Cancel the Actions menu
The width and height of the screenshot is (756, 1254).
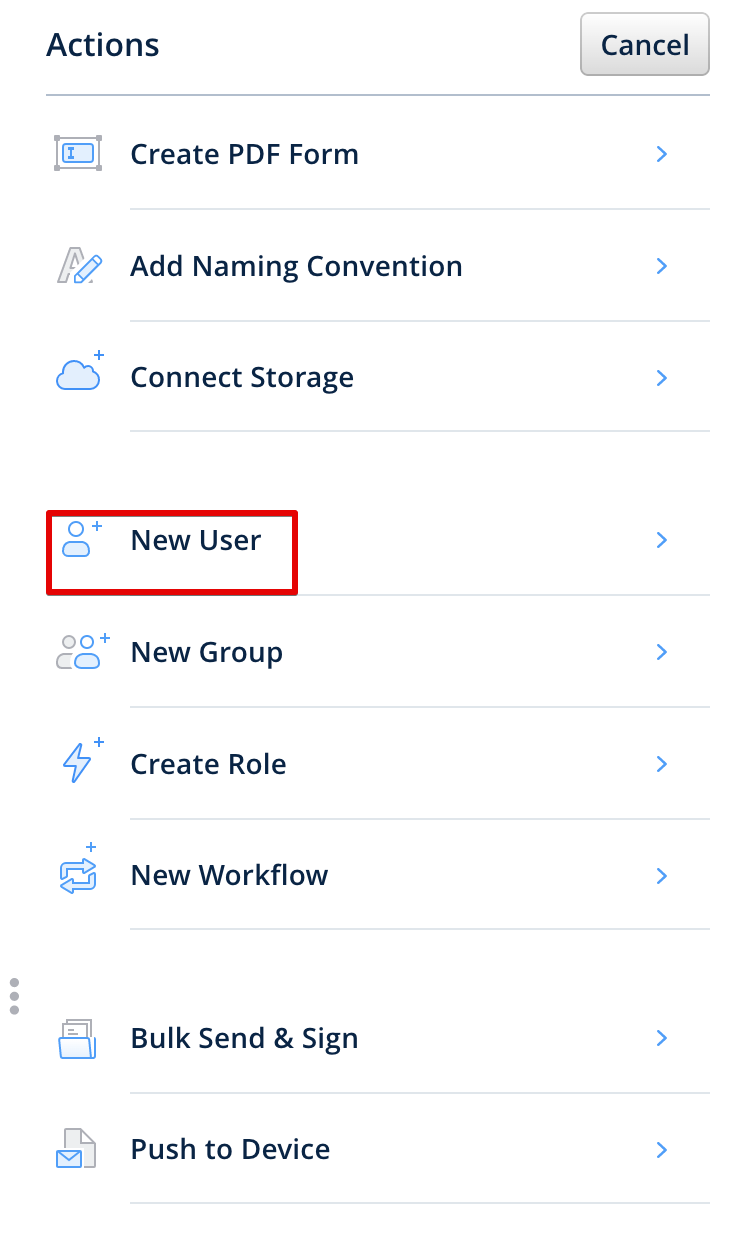pyautogui.click(x=644, y=45)
